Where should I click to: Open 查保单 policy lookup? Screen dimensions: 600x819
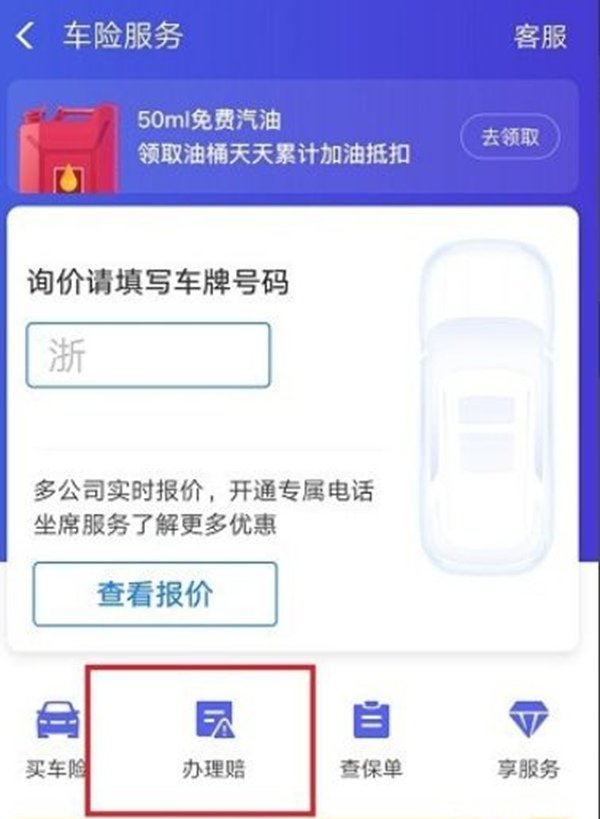[371, 738]
